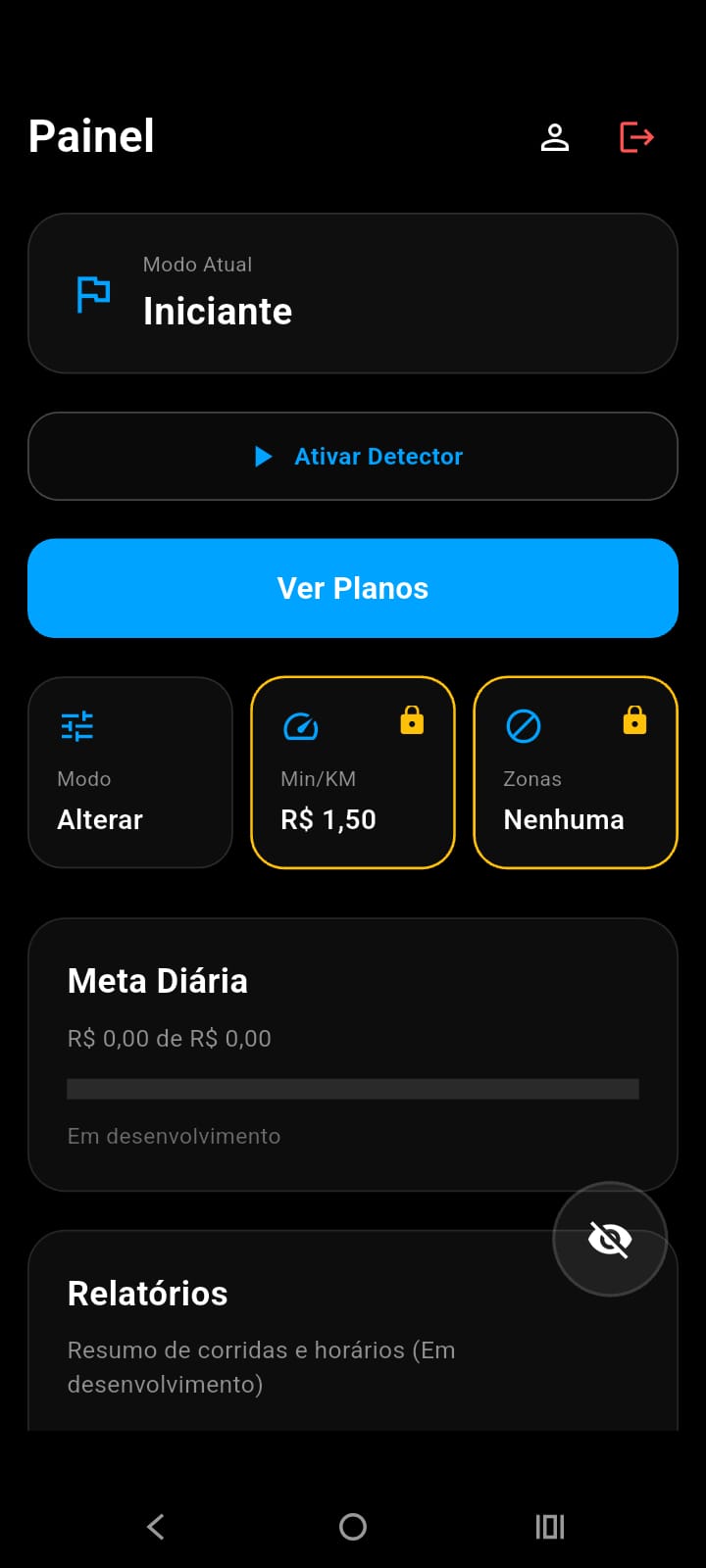
Task: Tap the Android back navigation arrow
Action: (x=156, y=1526)
